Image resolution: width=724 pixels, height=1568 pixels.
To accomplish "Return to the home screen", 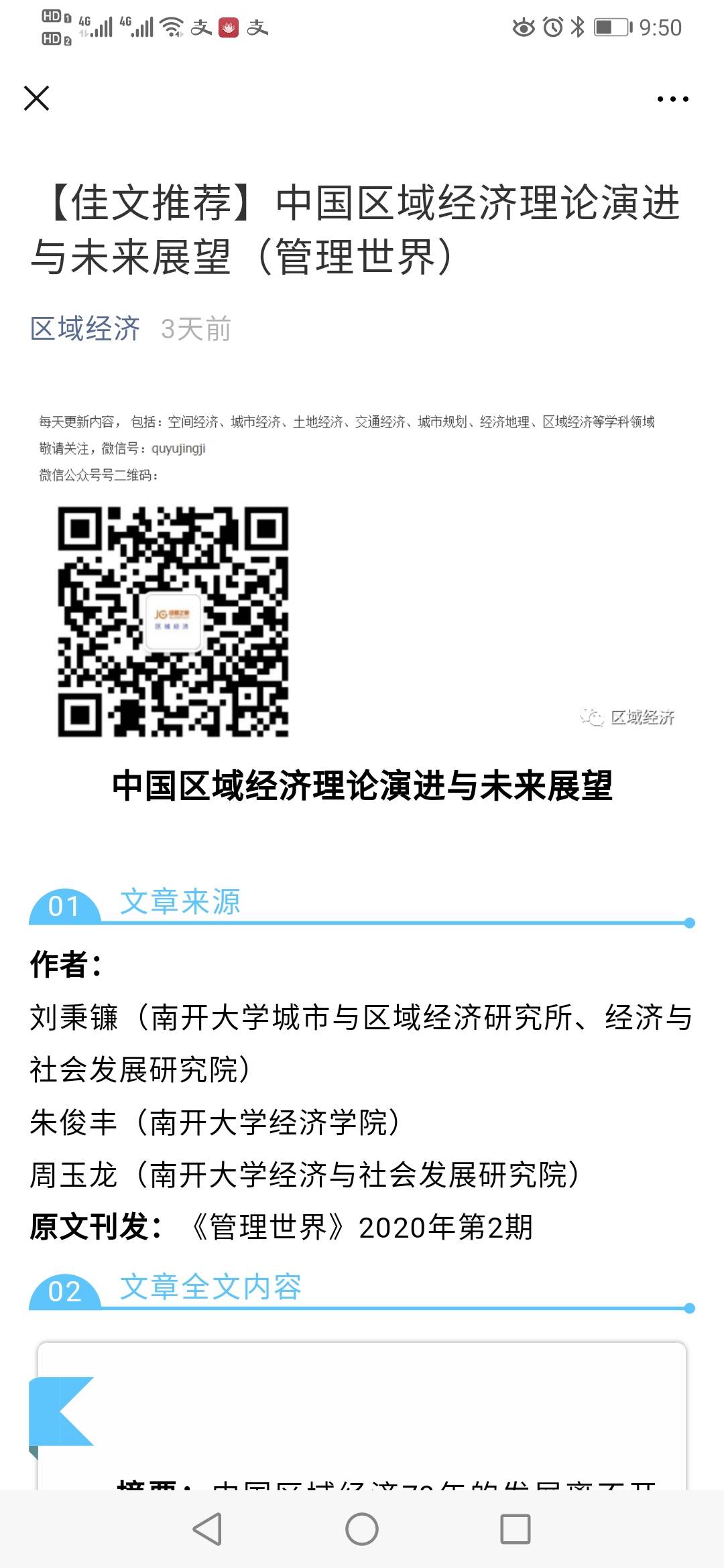I will click(x=362, y=1530).
